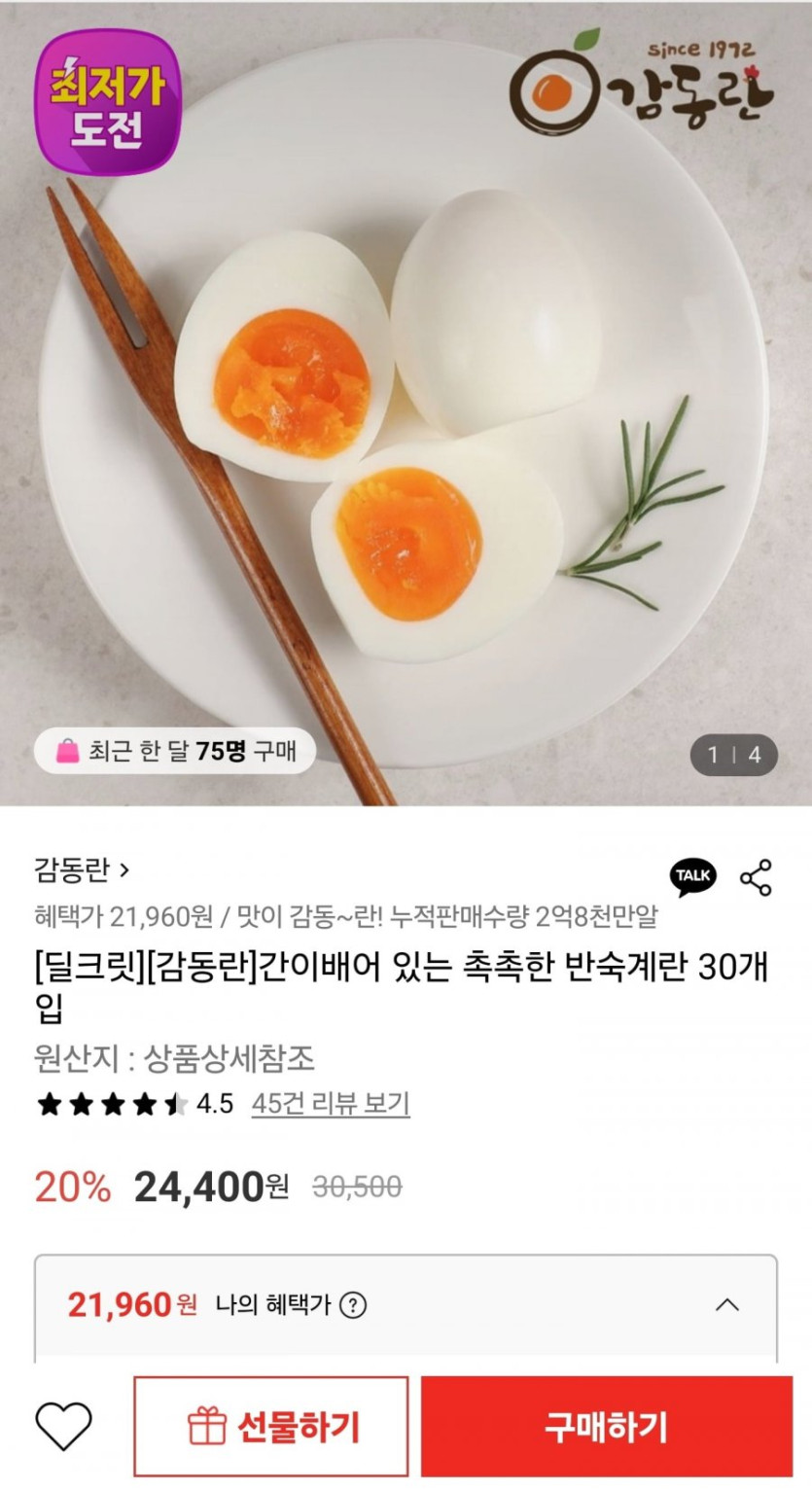Open the KakaoTalk share icon
Screen dimensions: 812x1490
tap(692, 876)
